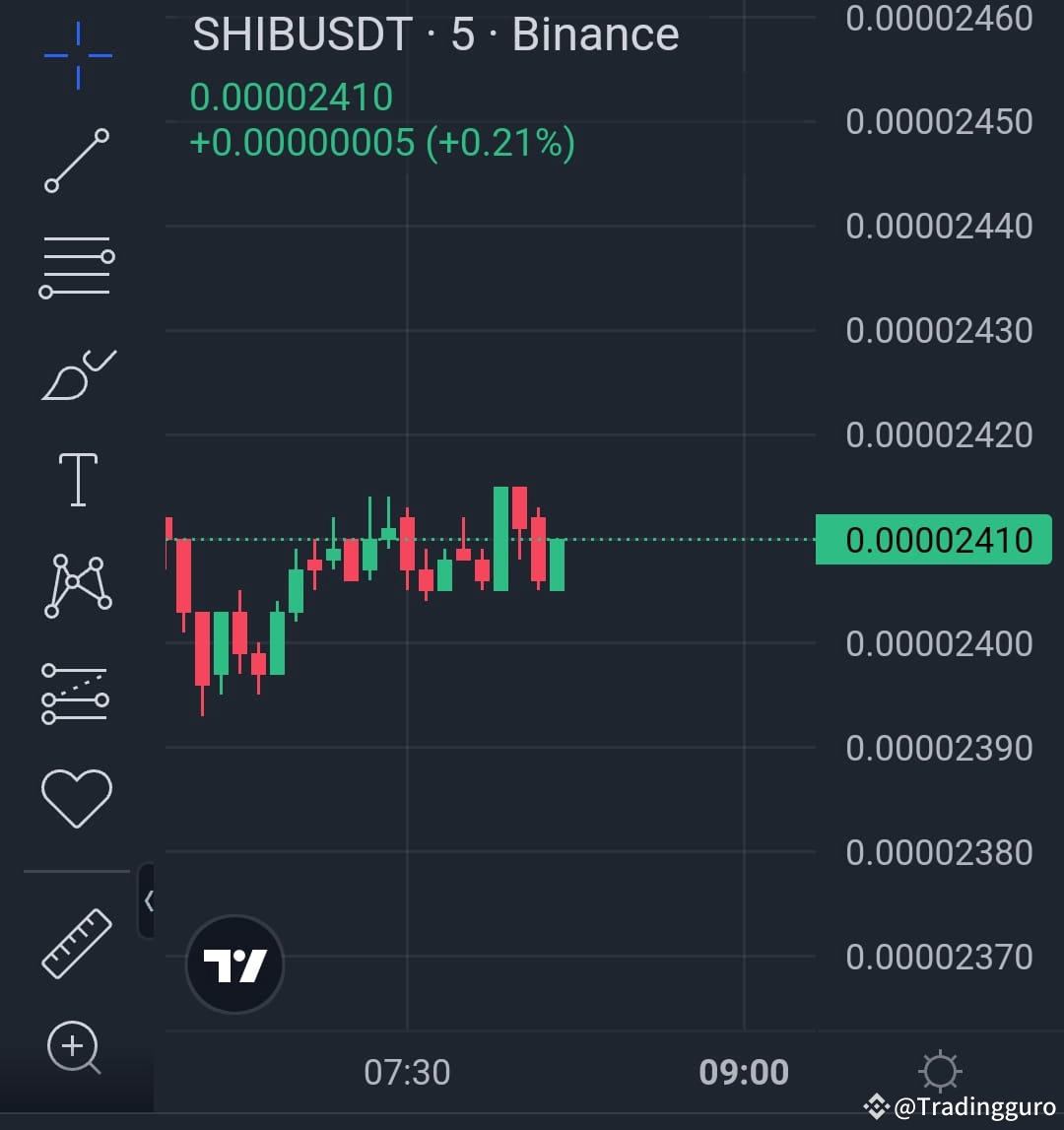This screenshot has width=1064, height=1130.
Task: Click the TradingView logo watermark
Action: [x=233, y=964]
